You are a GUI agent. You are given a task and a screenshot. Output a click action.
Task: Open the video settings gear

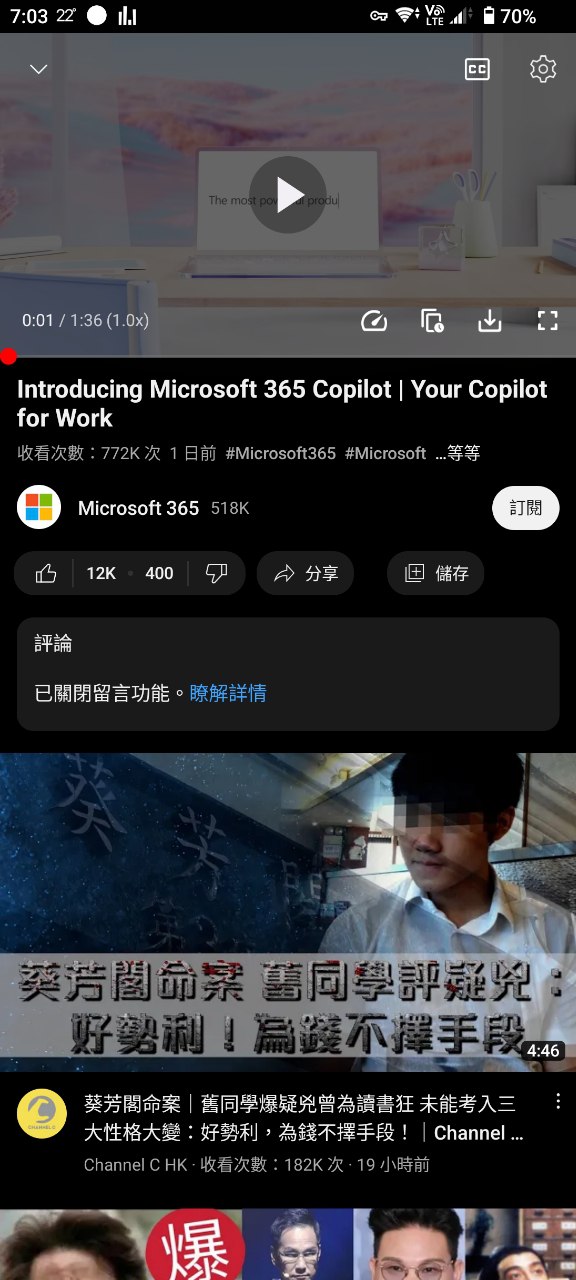(542, 69)
